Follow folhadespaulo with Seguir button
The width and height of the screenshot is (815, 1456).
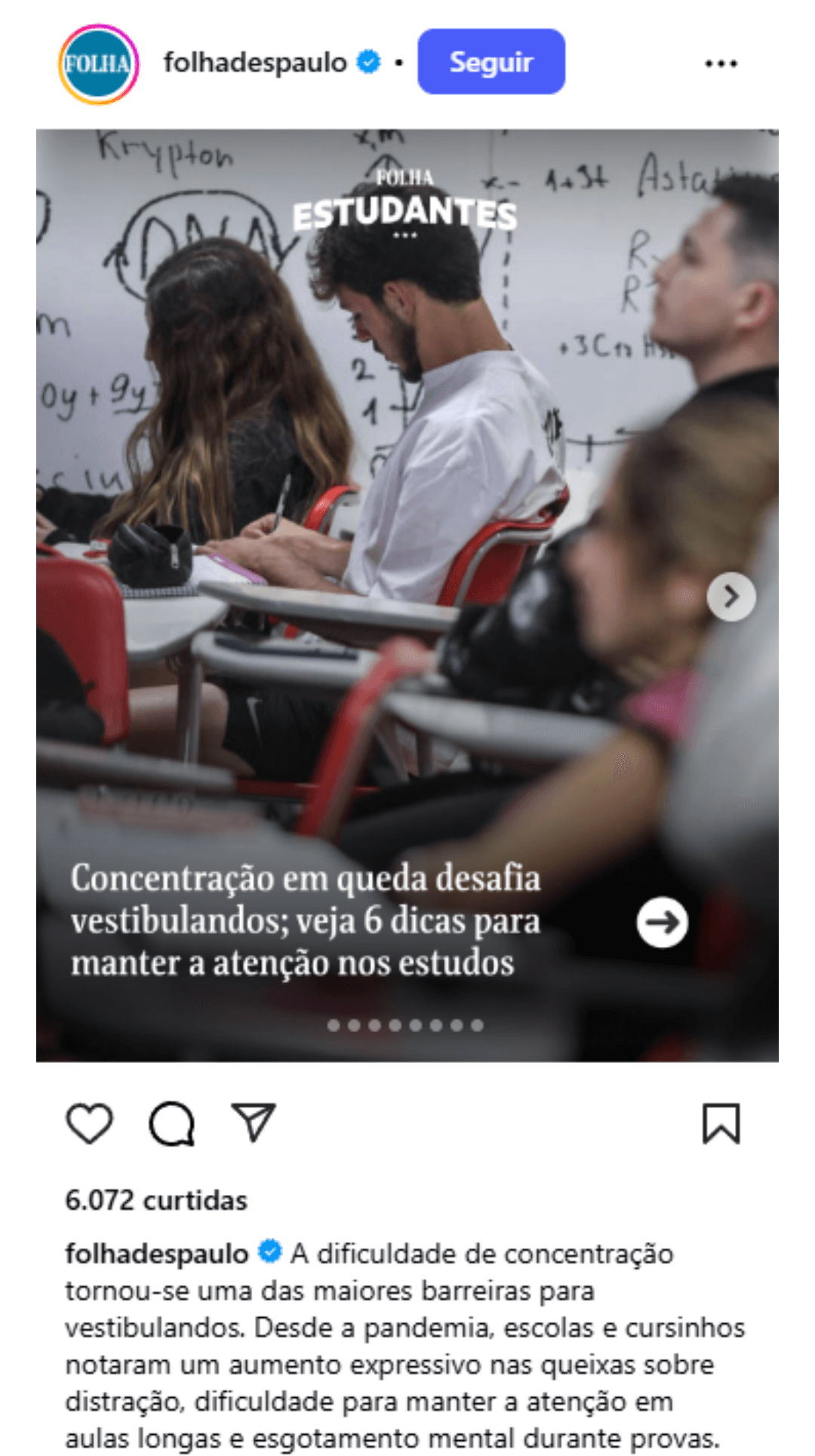(491, 62)
